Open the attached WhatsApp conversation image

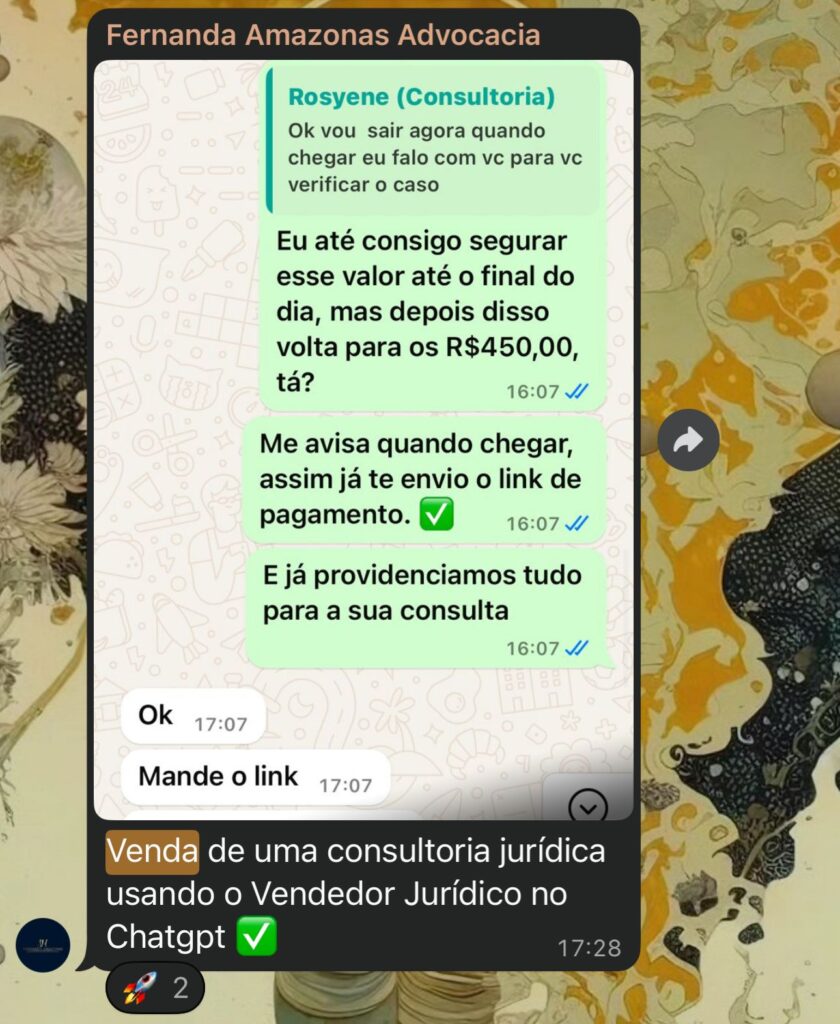pos(364,440)
